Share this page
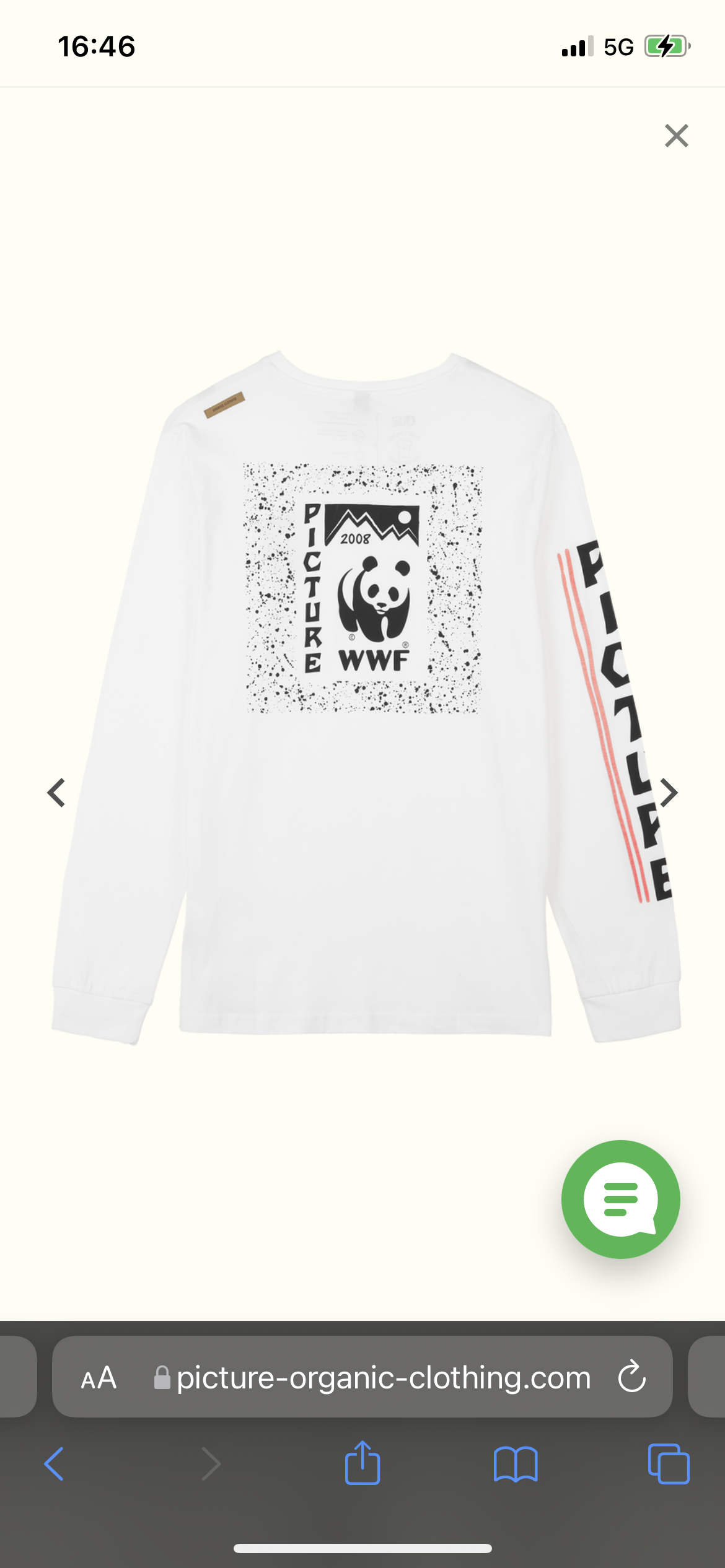 pyautogui.click(x=362, y=1463)
